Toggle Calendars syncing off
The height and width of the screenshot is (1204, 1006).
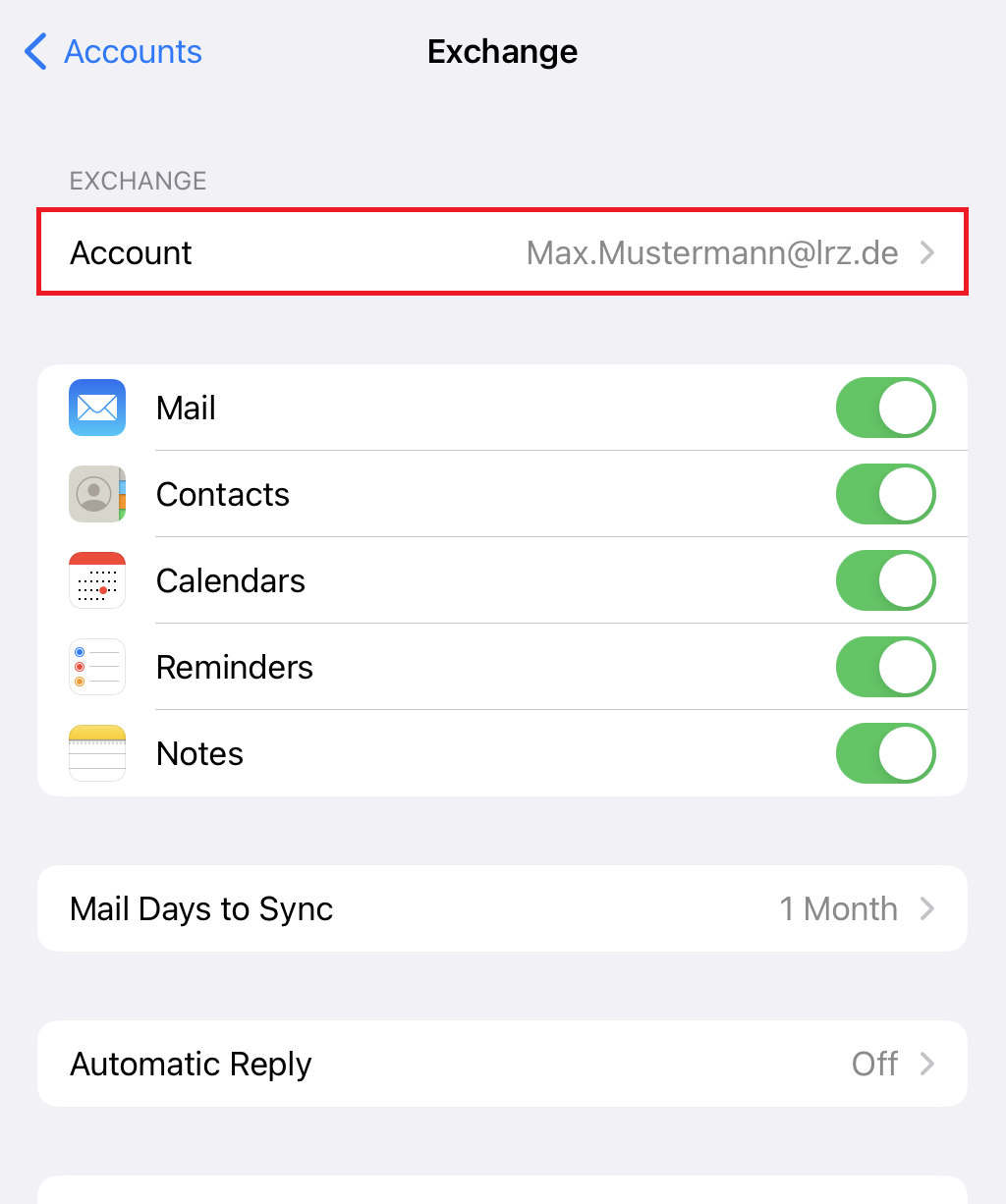[885, 581]
